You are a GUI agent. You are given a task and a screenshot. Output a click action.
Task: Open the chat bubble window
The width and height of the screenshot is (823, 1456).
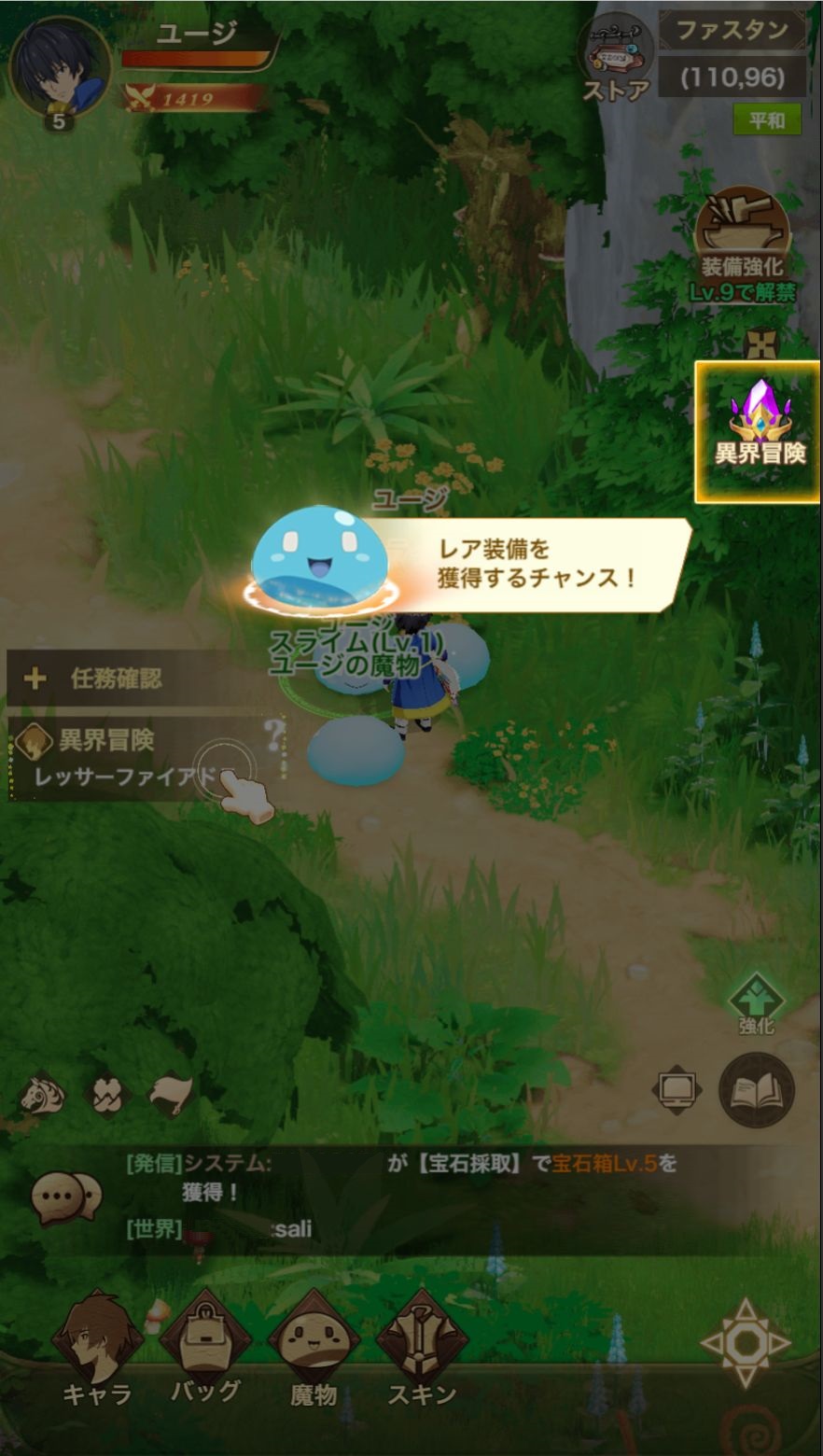[66, 1198]
